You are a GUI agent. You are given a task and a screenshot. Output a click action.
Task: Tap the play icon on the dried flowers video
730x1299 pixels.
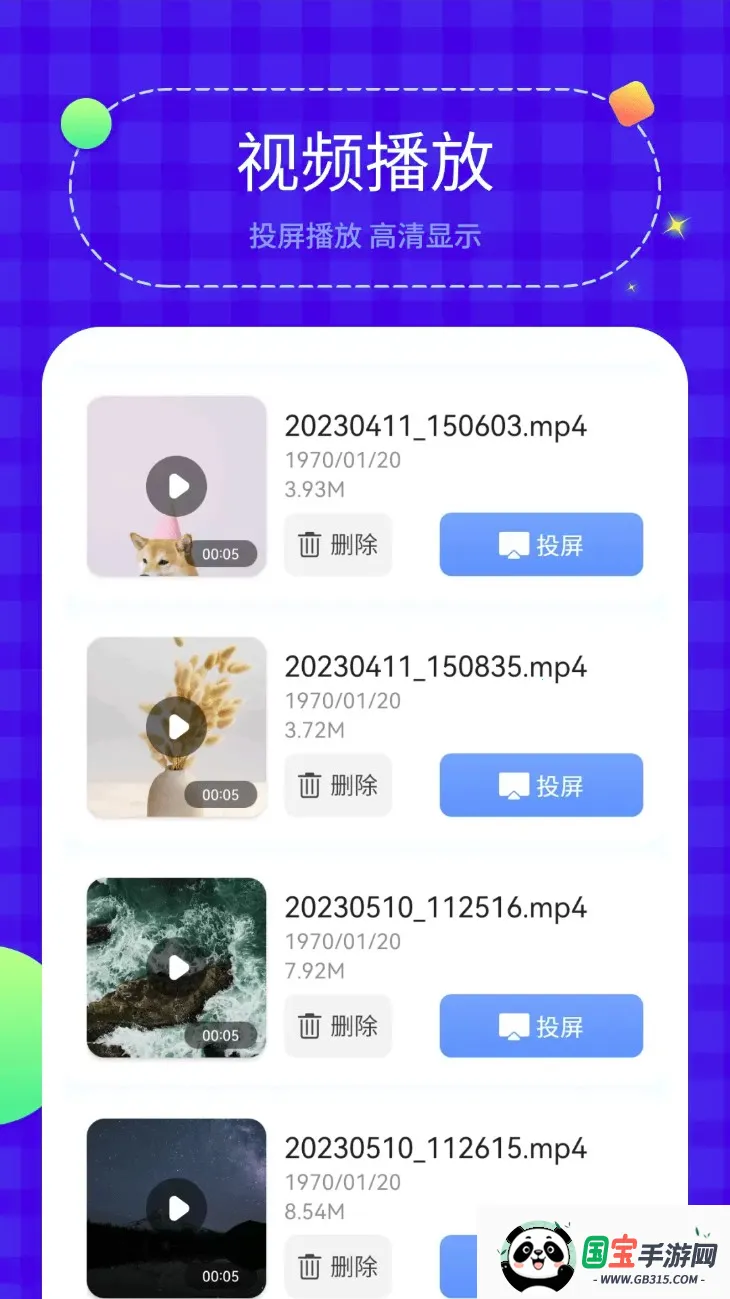point(177,727)
